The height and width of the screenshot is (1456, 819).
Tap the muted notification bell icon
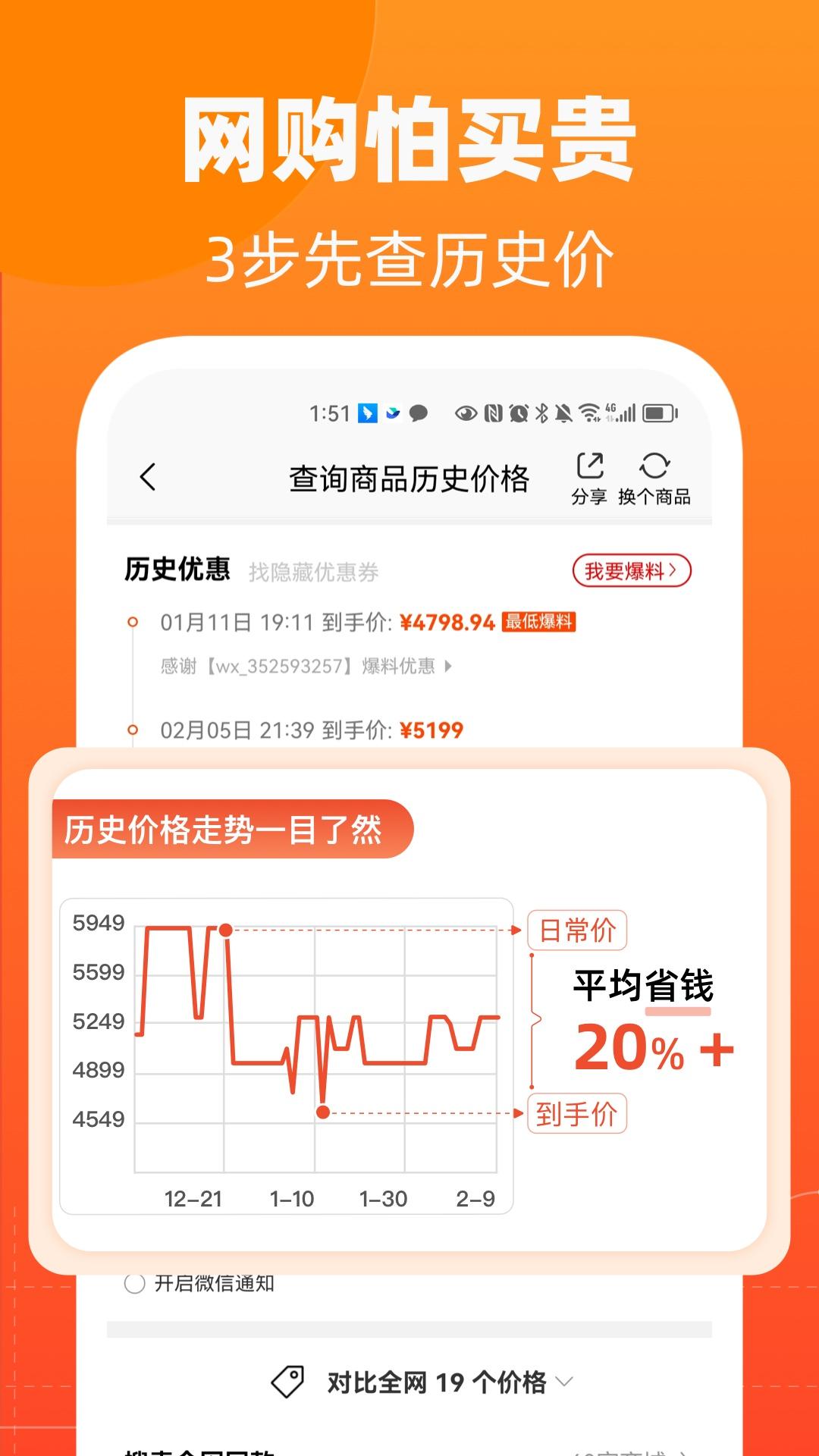[x=564, y=413]
